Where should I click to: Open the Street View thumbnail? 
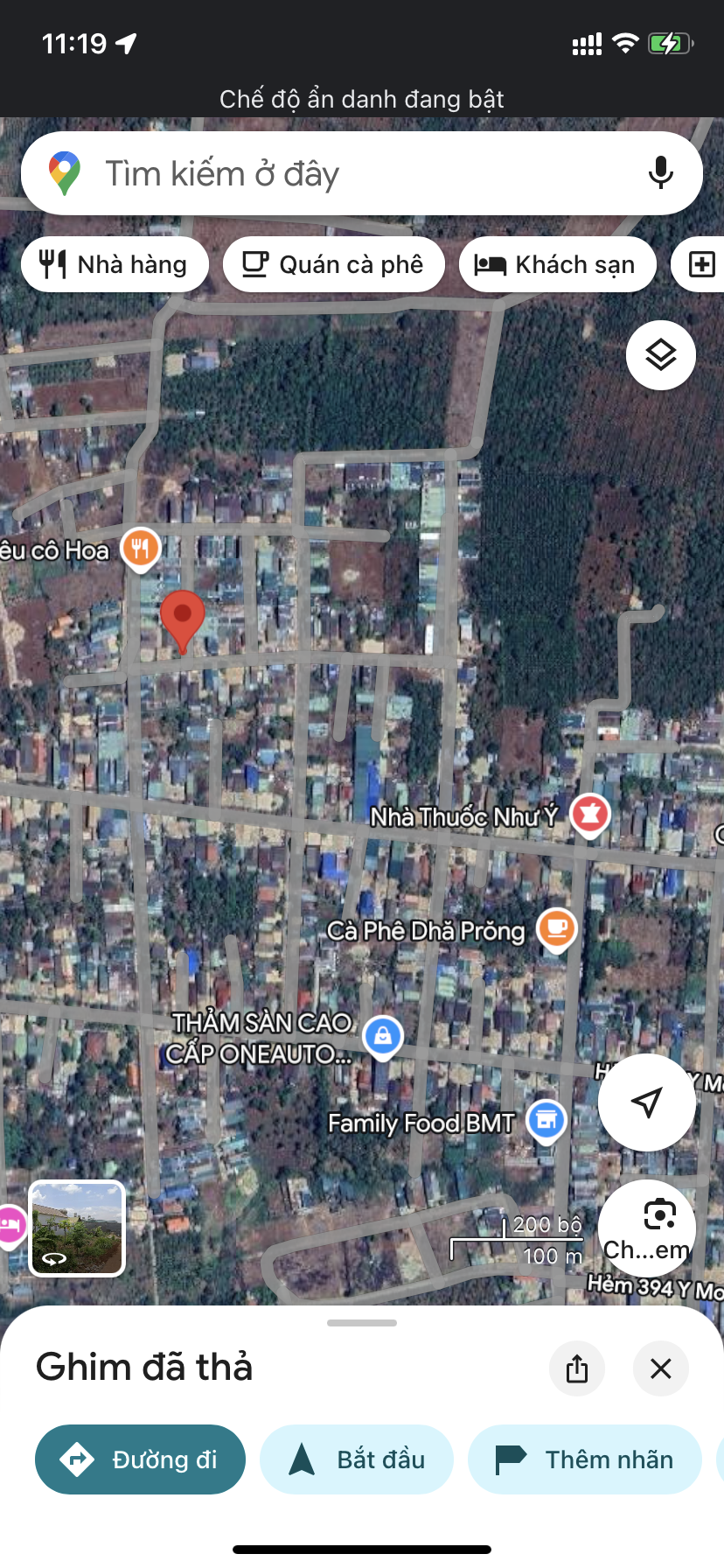[x=77, y=1228]
